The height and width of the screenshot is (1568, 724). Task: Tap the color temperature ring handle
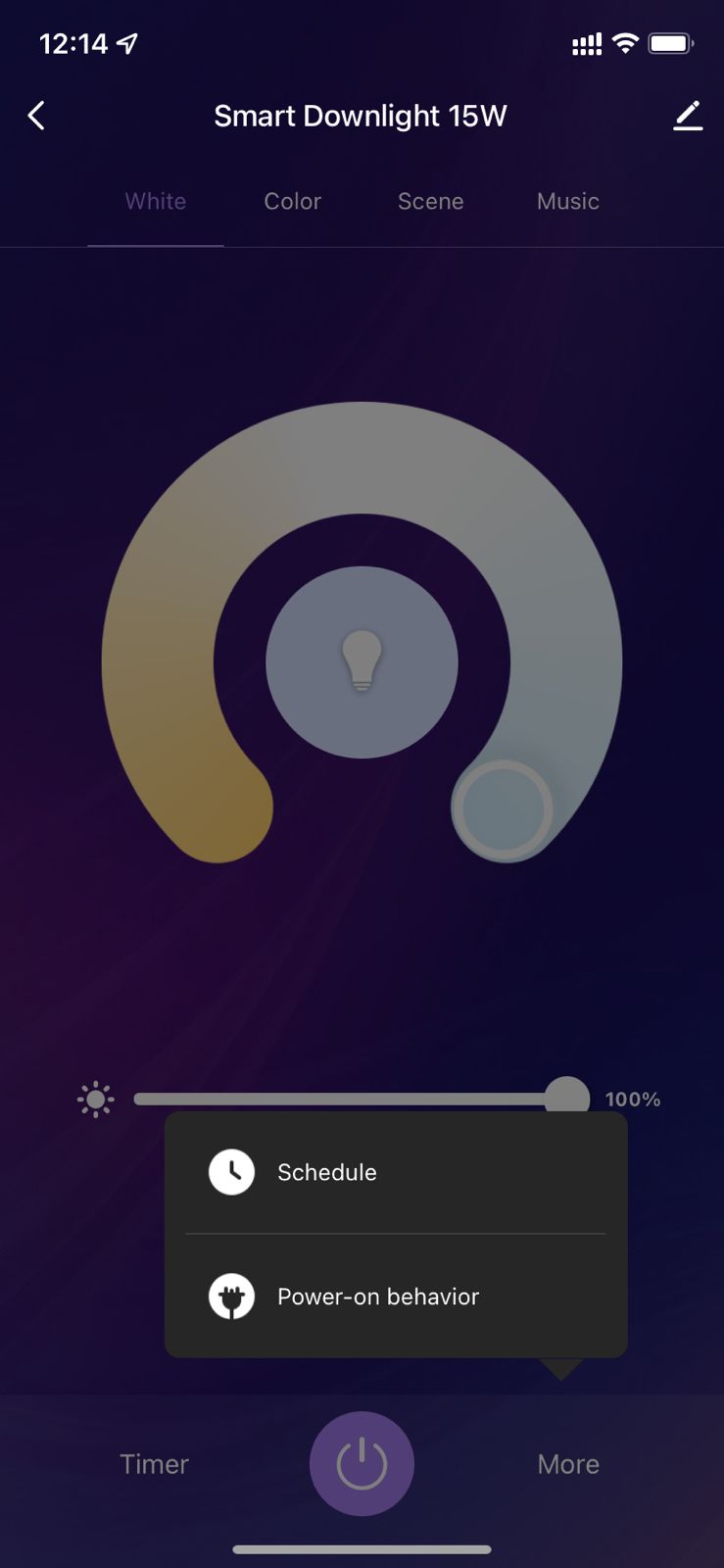click(503, 810)
